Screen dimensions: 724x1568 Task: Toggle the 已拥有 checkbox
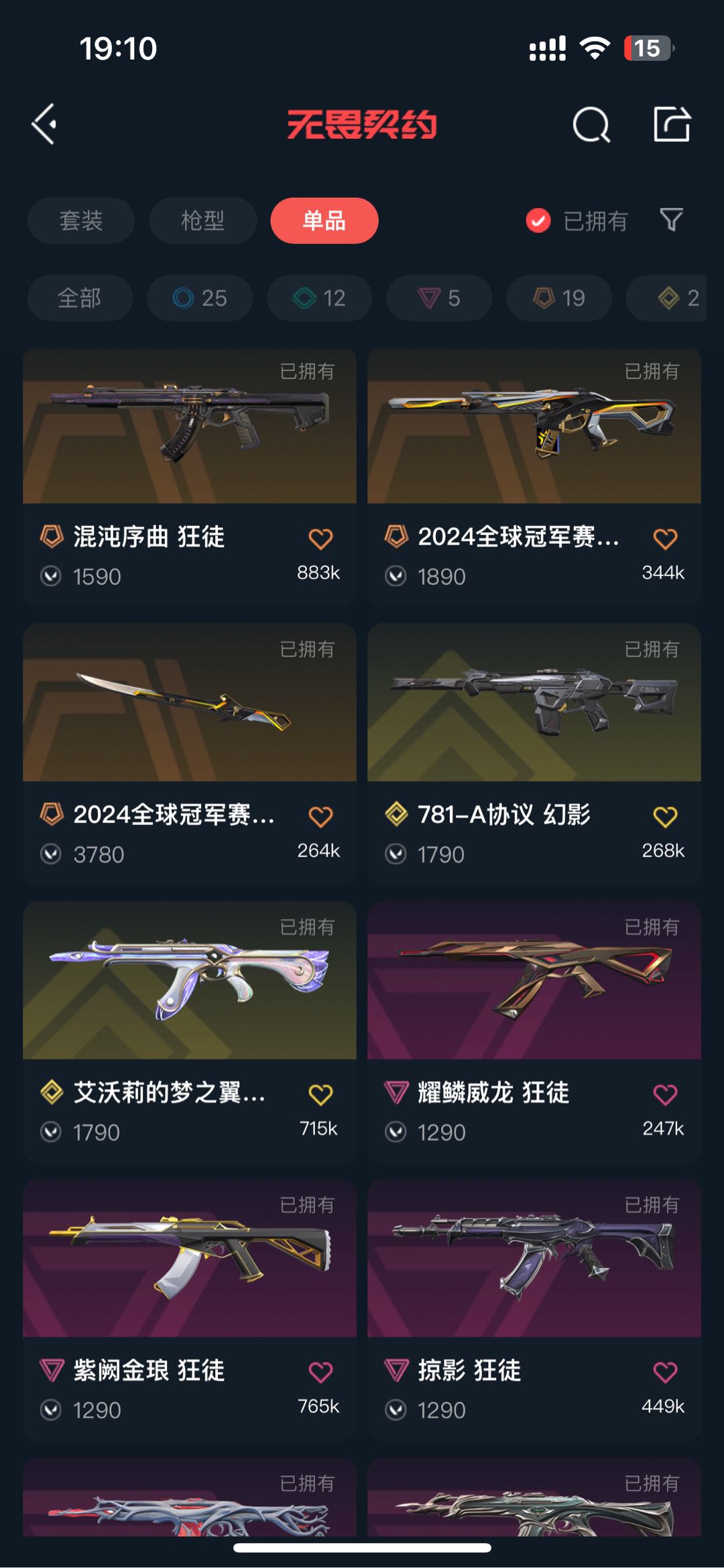pos(538,221)
